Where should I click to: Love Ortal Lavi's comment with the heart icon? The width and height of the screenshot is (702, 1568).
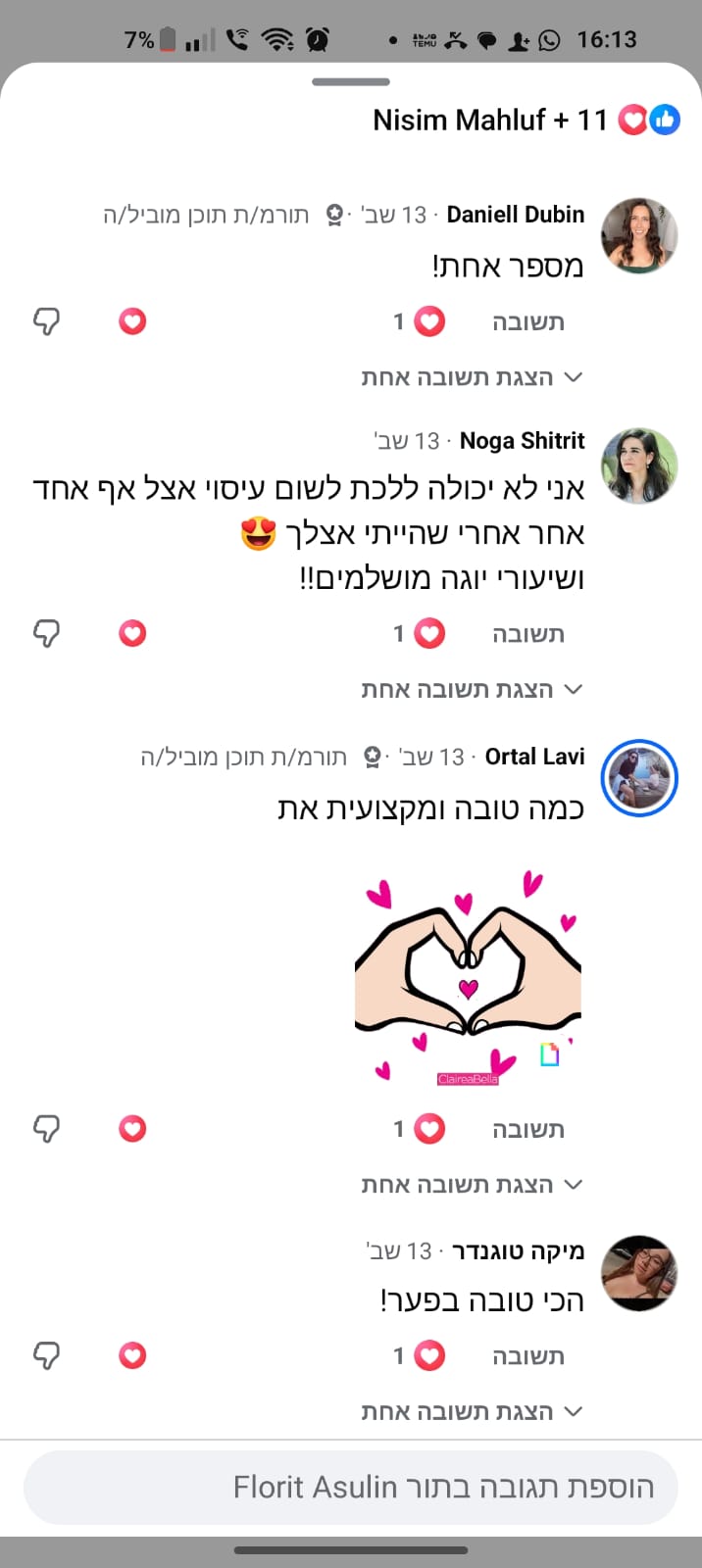click(132, 1129)
